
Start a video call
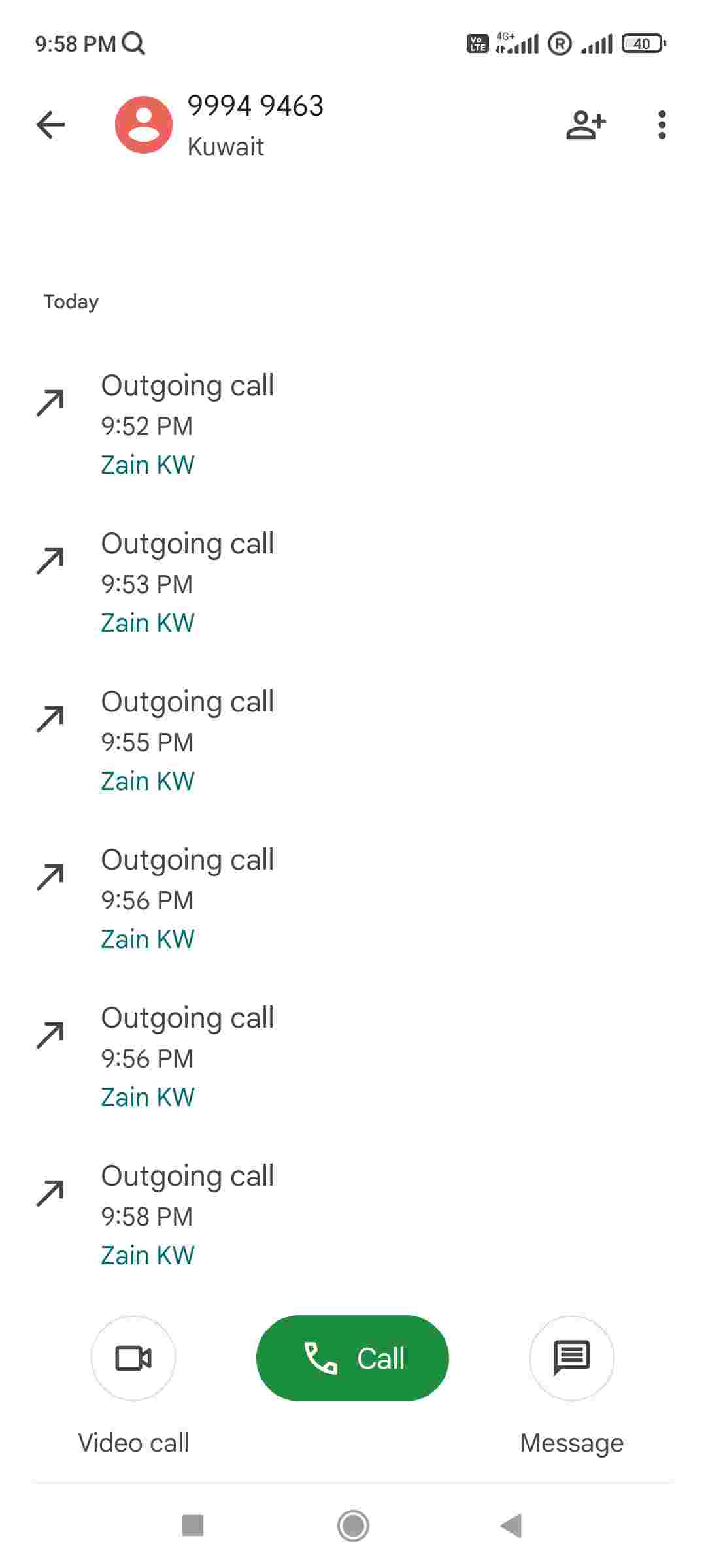click(133, 1359)
